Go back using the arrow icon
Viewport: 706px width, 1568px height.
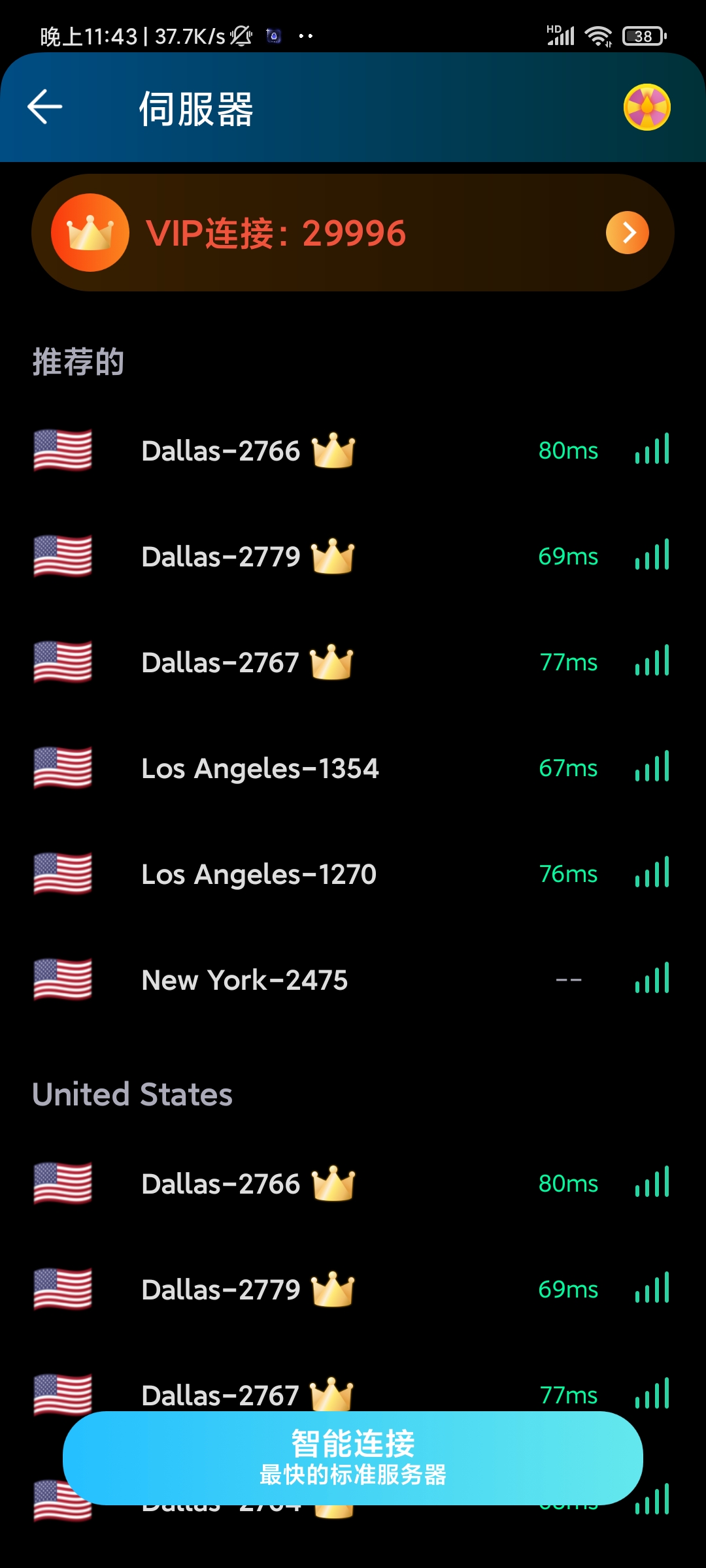click(44, 107)
